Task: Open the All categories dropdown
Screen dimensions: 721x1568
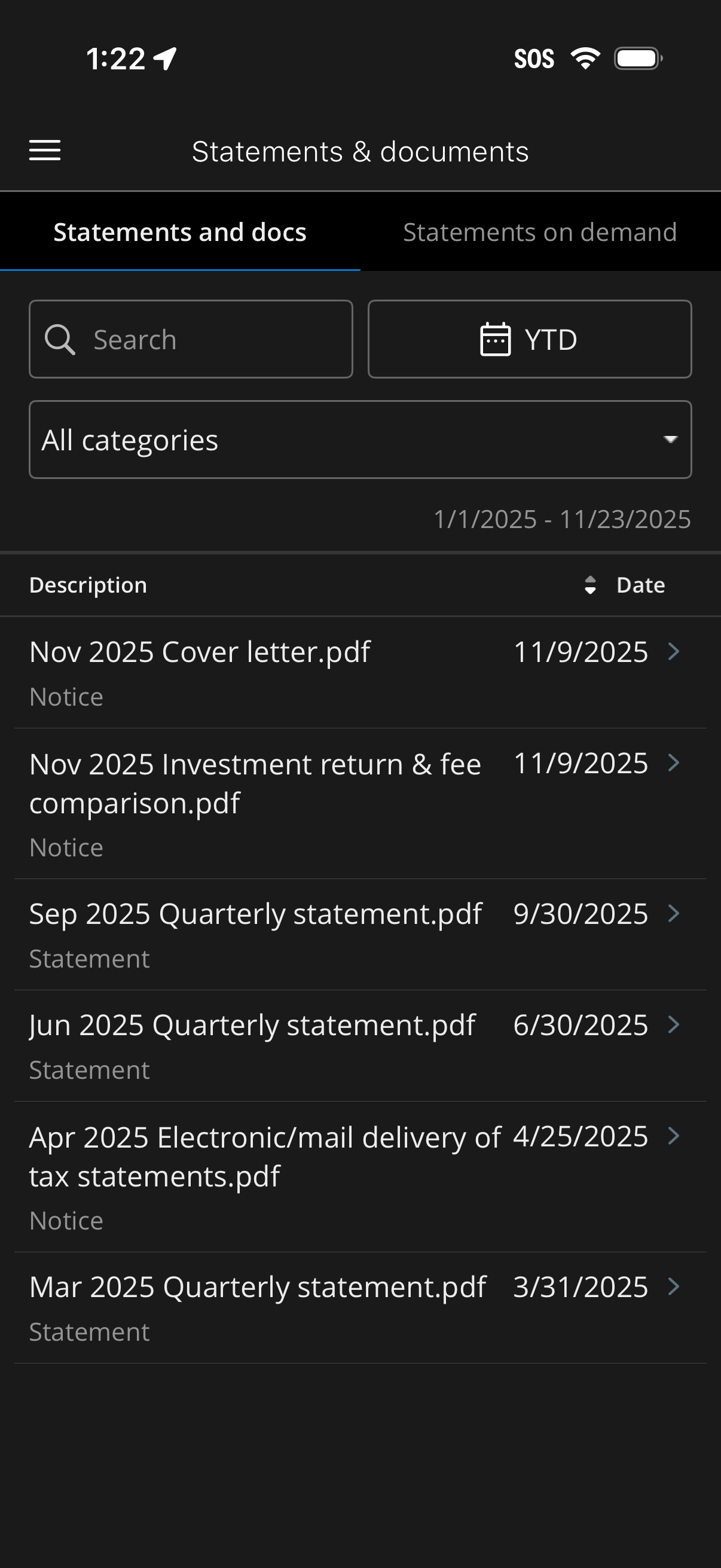Action: click(x=360, y=439)
